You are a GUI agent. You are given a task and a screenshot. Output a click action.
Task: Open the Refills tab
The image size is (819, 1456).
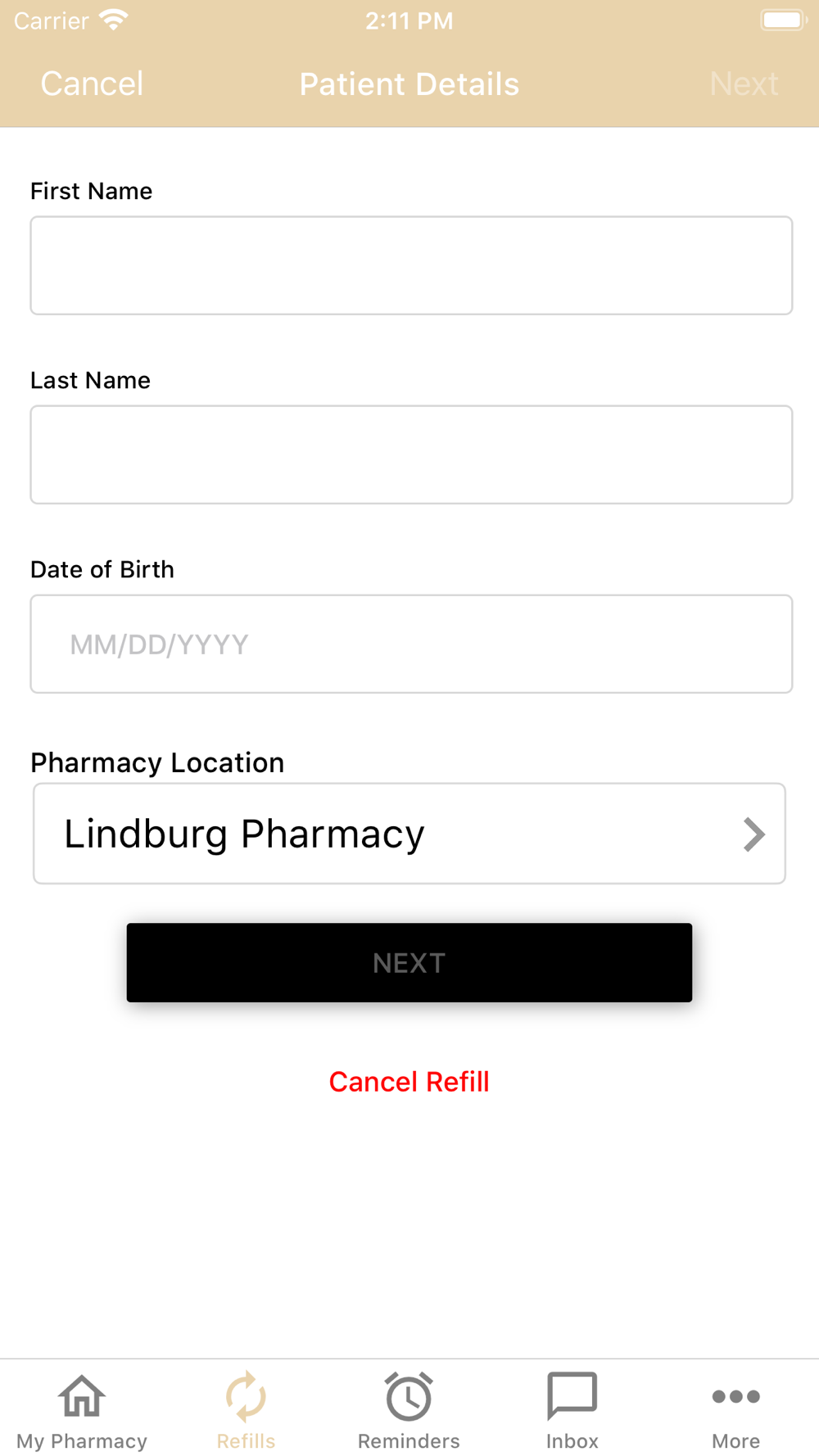click(x=246, y=1410)
